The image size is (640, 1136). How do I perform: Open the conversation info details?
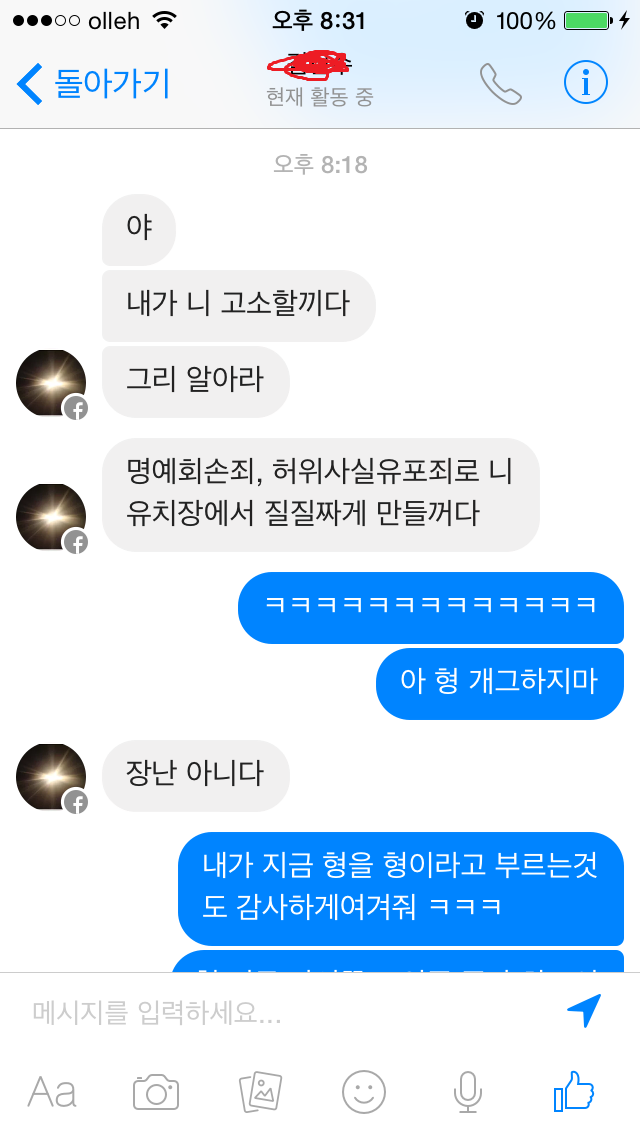tap(586, 84)
